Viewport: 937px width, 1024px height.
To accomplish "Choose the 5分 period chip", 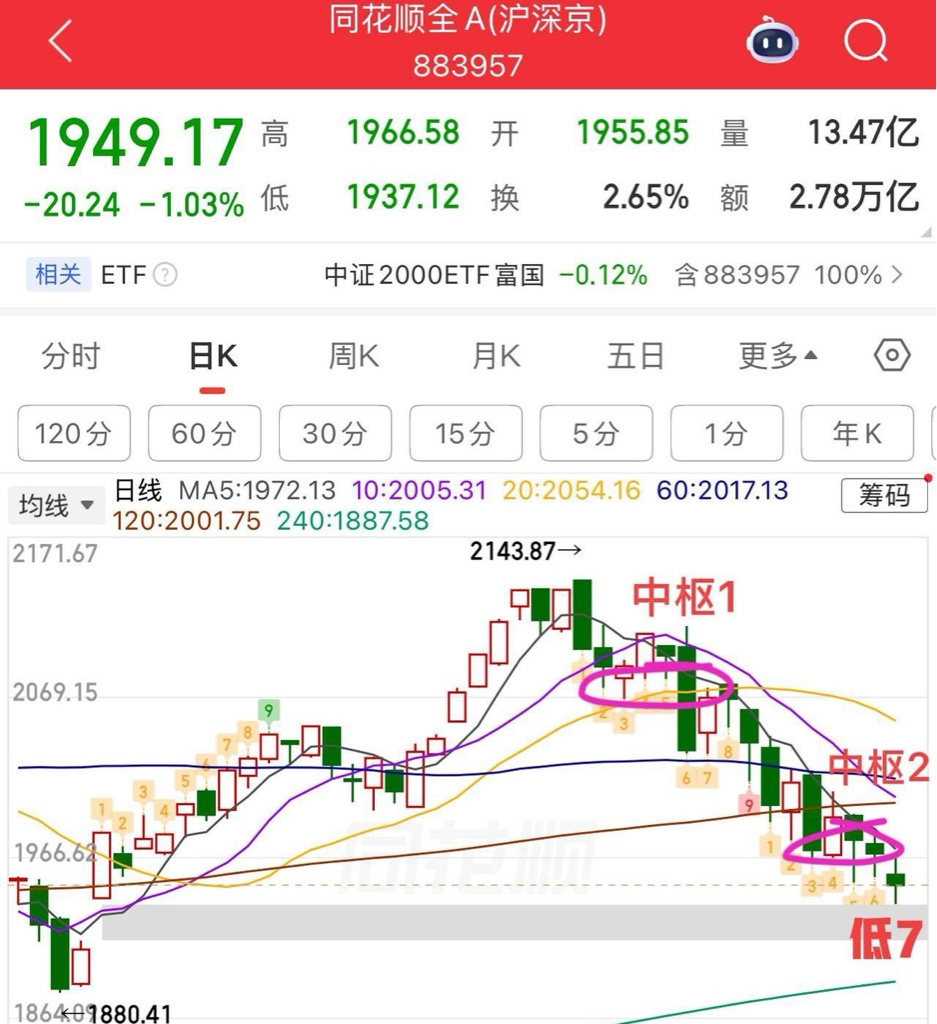I will (596, 433).
